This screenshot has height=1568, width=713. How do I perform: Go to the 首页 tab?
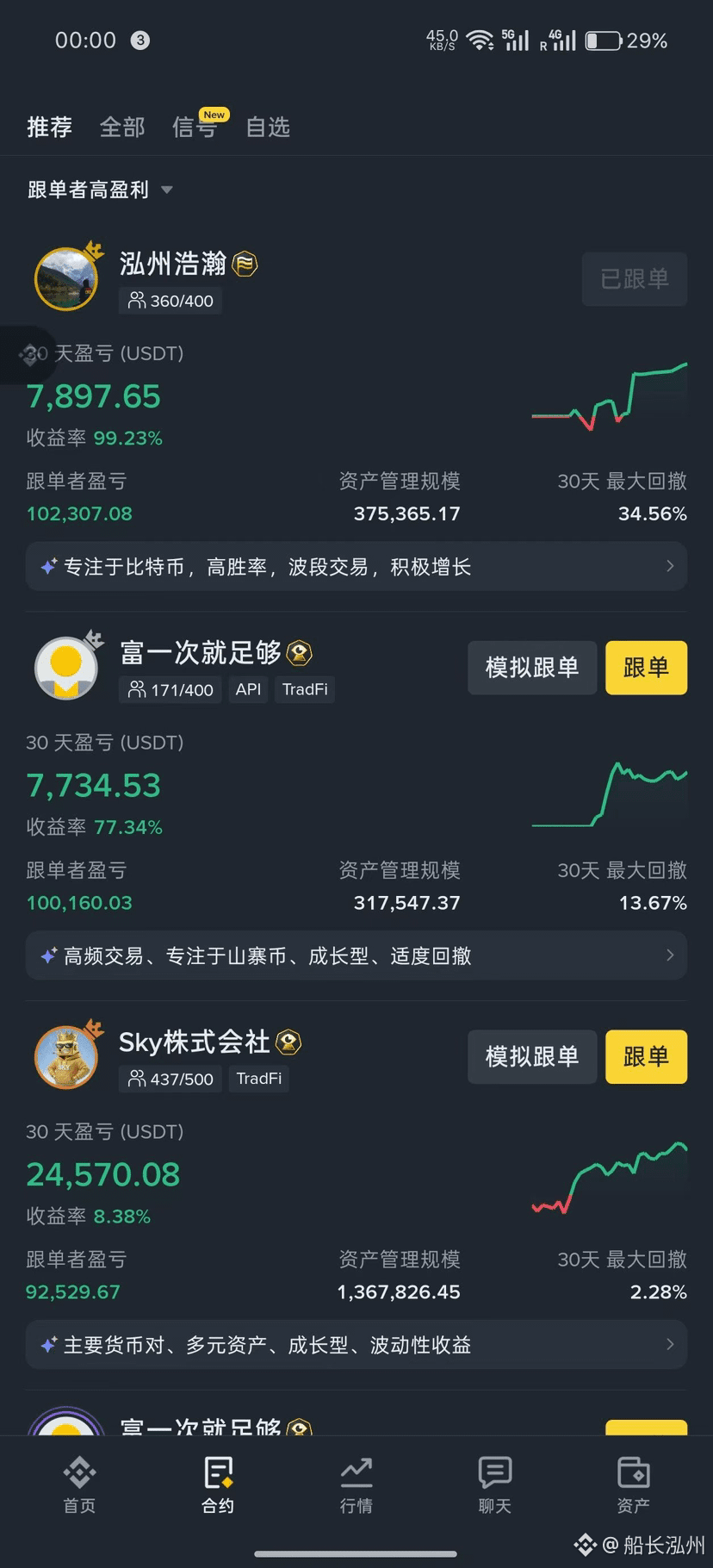[79, 1485]
